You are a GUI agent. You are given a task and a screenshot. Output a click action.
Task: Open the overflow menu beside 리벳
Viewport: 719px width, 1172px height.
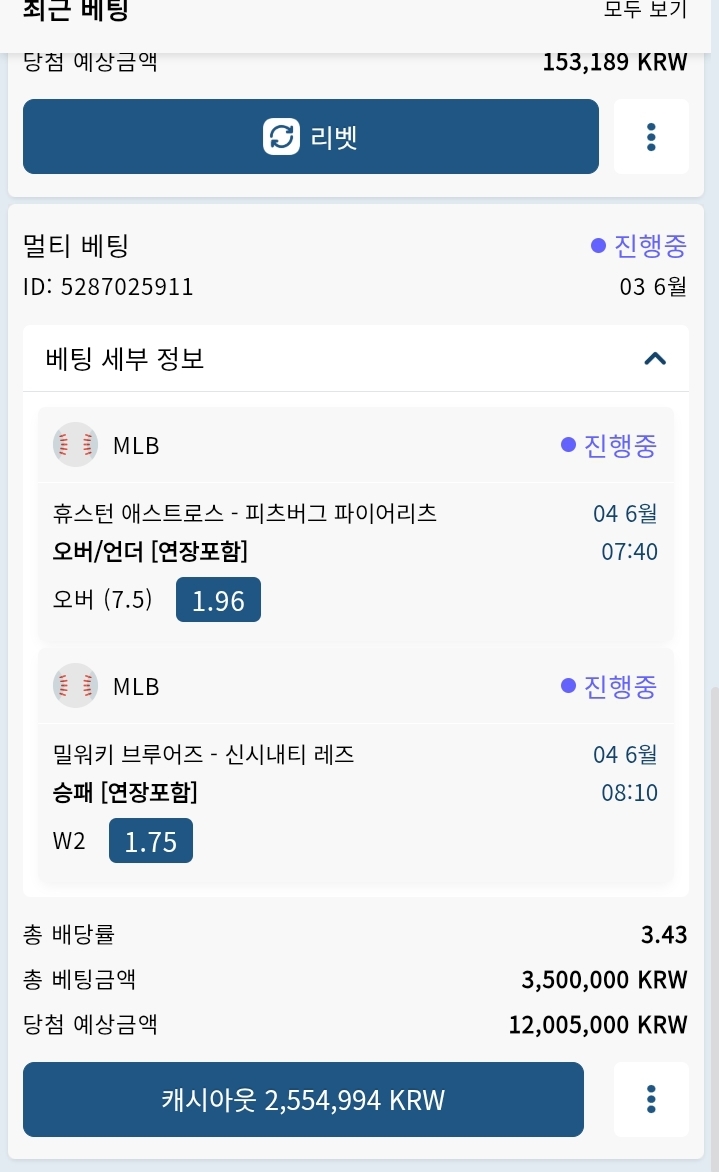(x=651, y=137)
